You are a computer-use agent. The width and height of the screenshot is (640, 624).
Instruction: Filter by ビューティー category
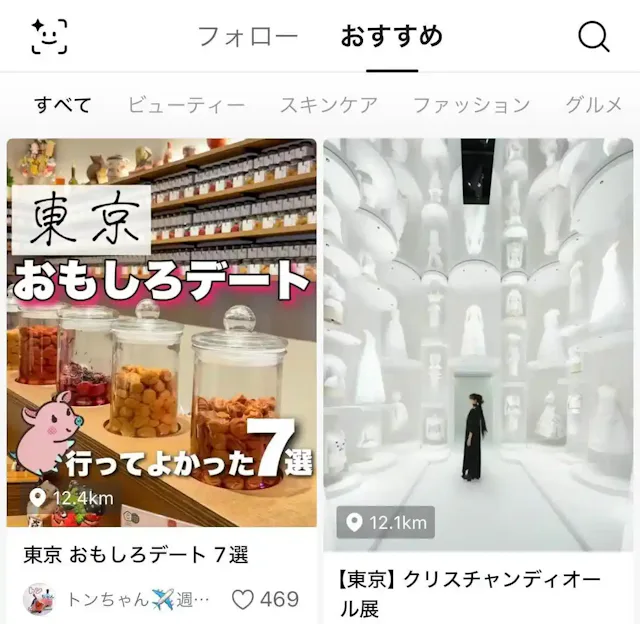(x=186, y=105)
